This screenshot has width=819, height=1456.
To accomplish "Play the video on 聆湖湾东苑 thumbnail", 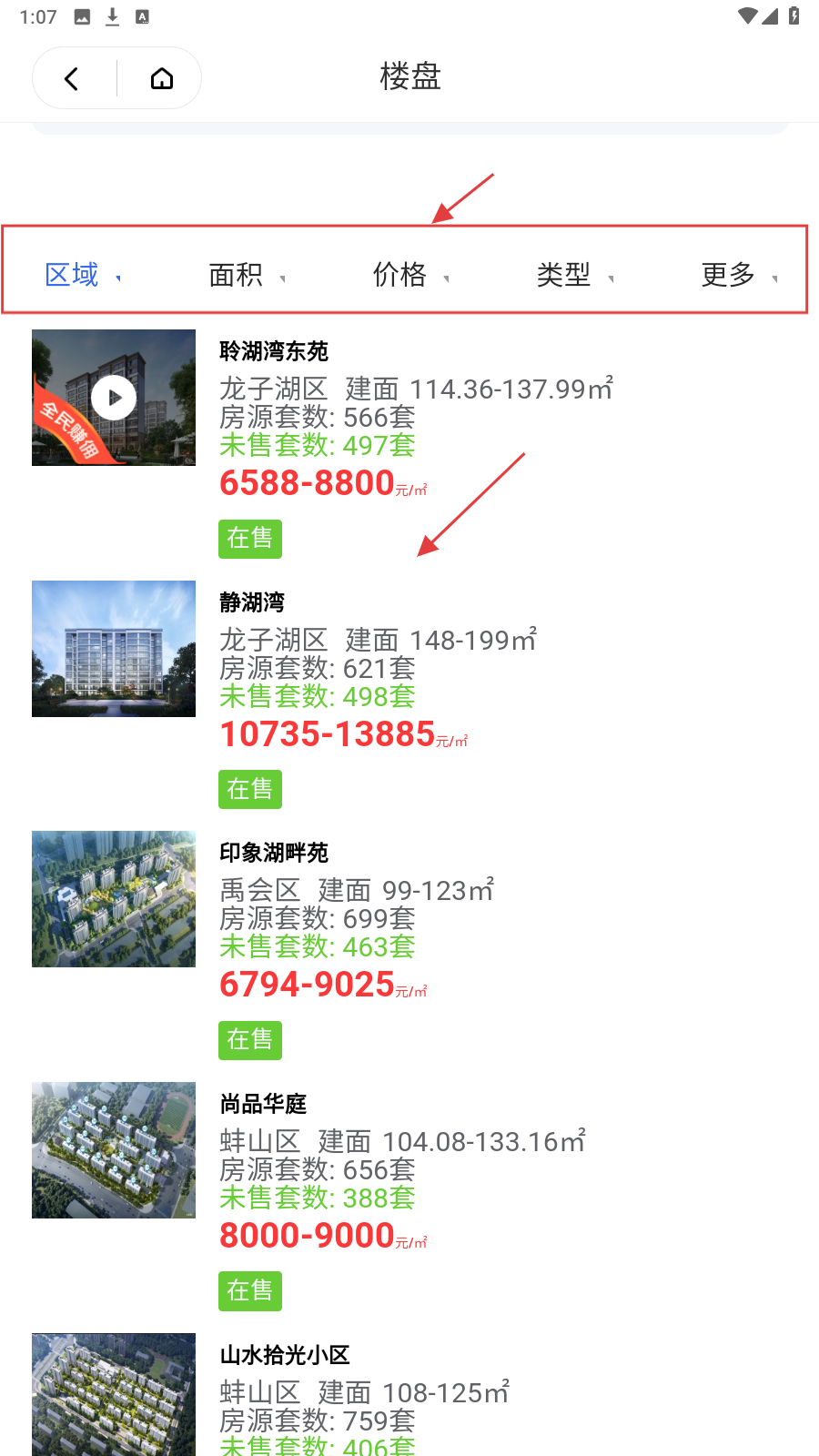I will pyautogui.click(x=114, y=398).
